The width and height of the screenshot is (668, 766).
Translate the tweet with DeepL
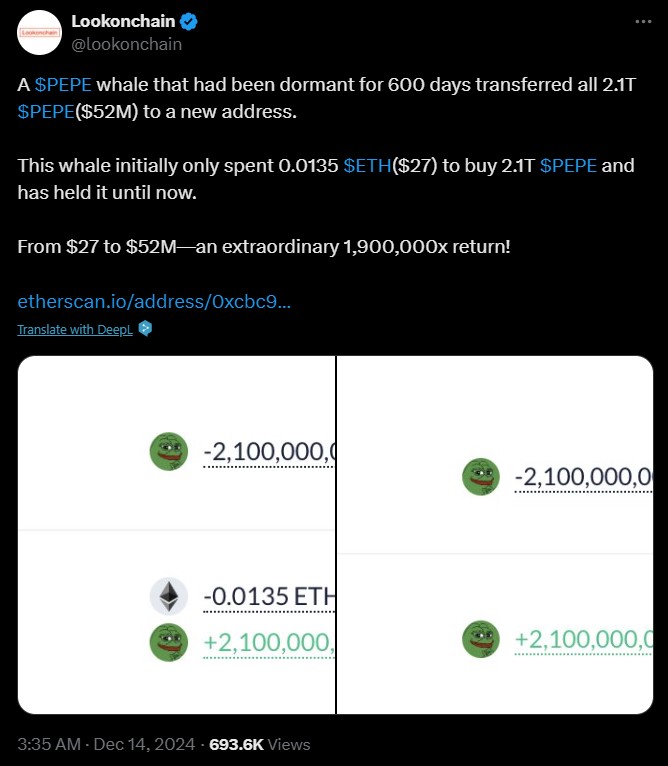tap(75, 329)
